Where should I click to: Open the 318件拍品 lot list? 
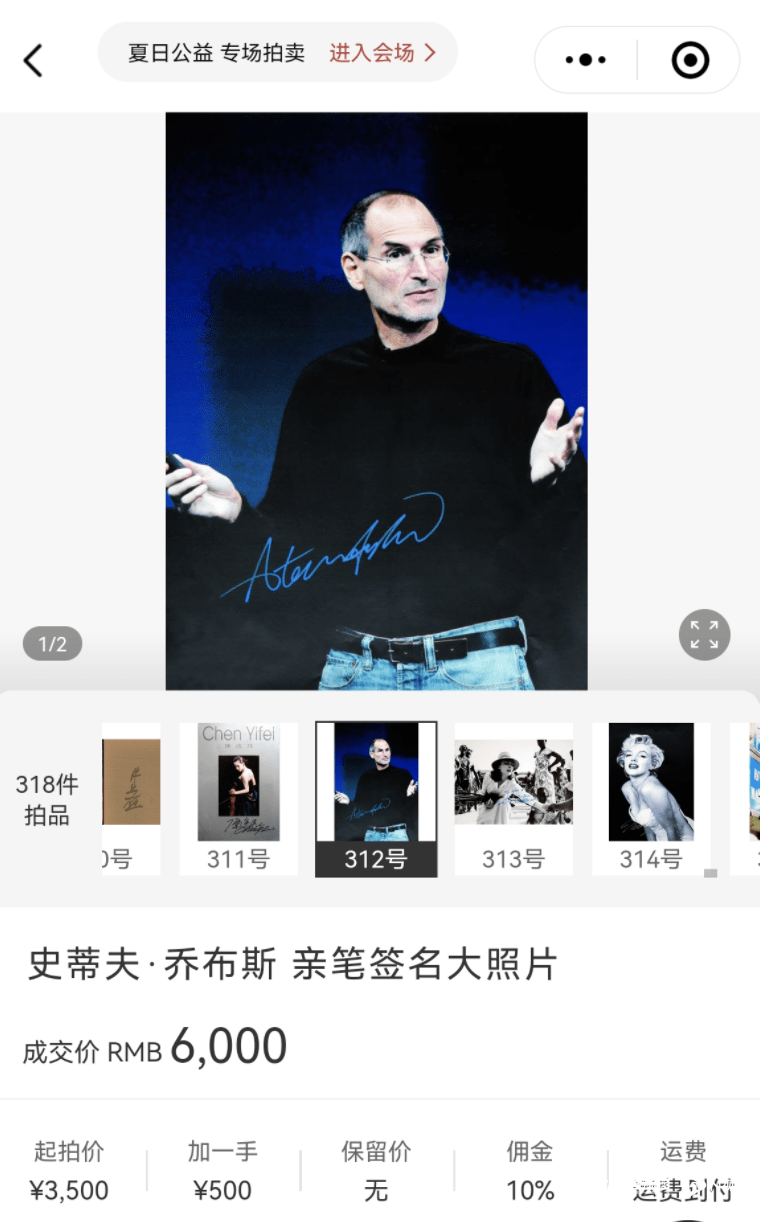coord(47,799)
